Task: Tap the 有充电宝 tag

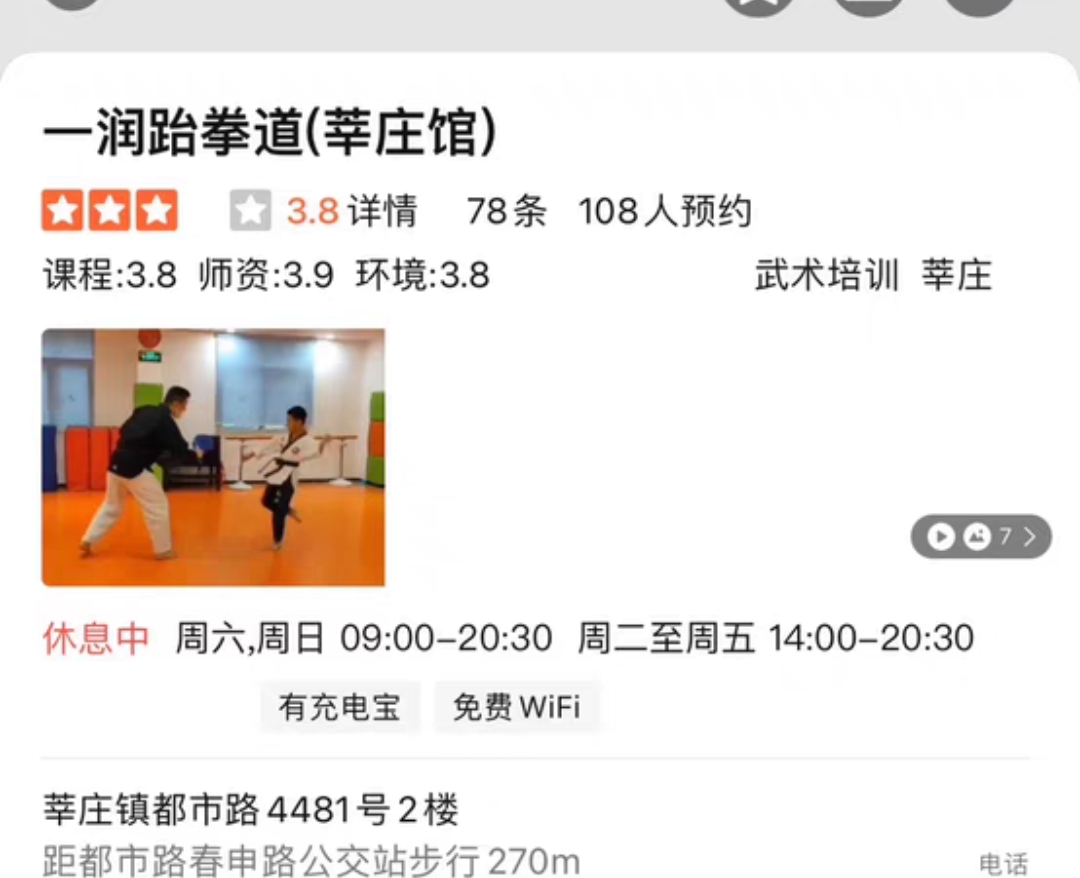Action: pyautogui.click(x=340, y=707)
